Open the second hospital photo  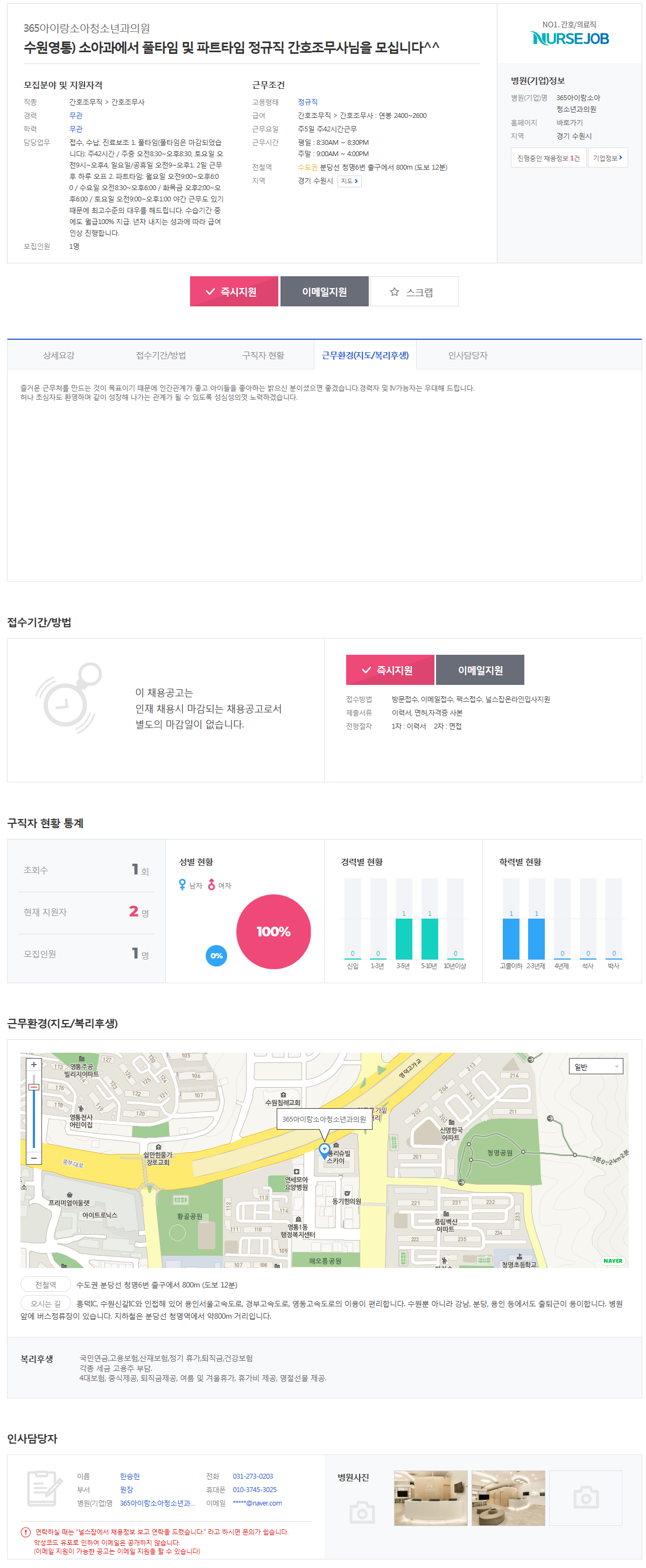pyautogui.click(x=508, y=1497)
